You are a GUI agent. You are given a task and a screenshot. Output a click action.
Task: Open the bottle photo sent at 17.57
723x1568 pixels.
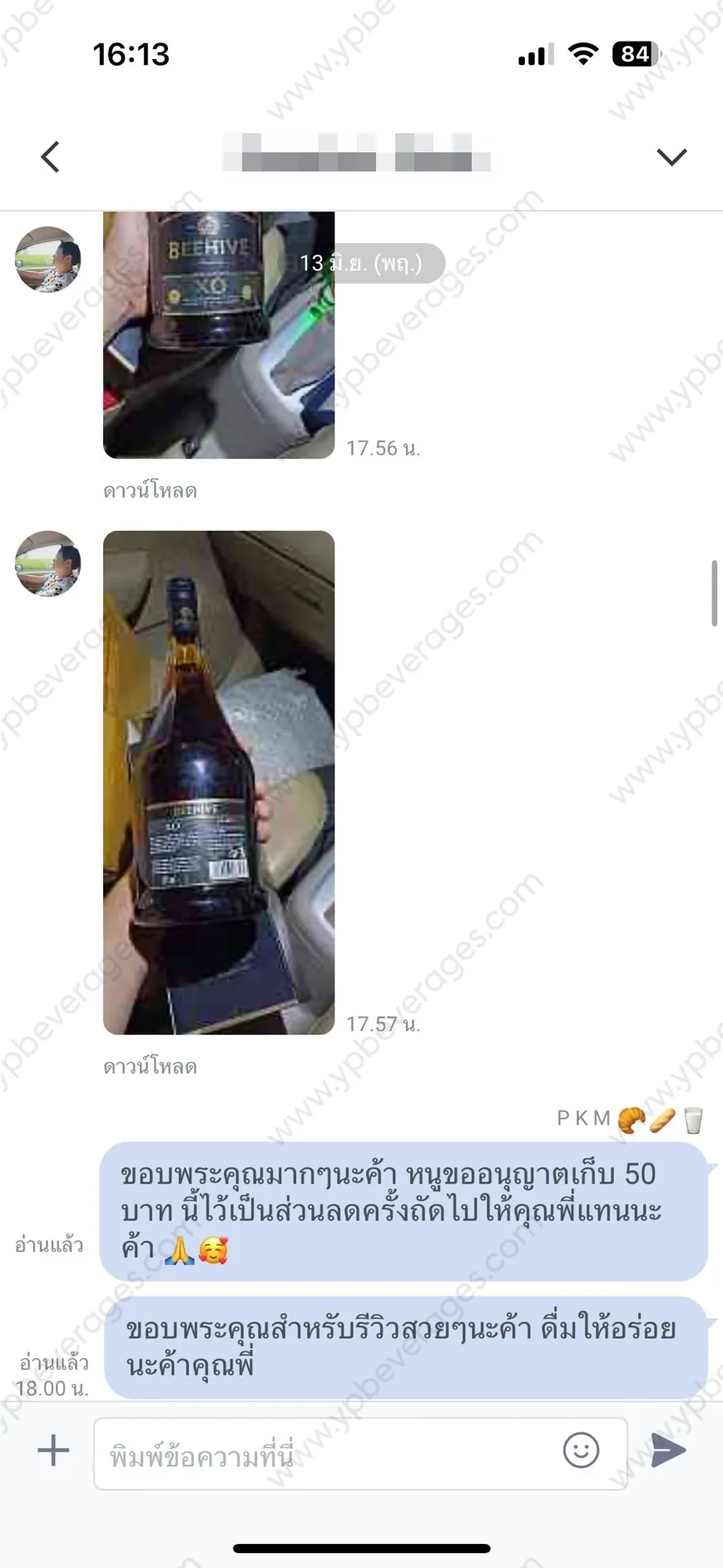click(x=219, y=782)
